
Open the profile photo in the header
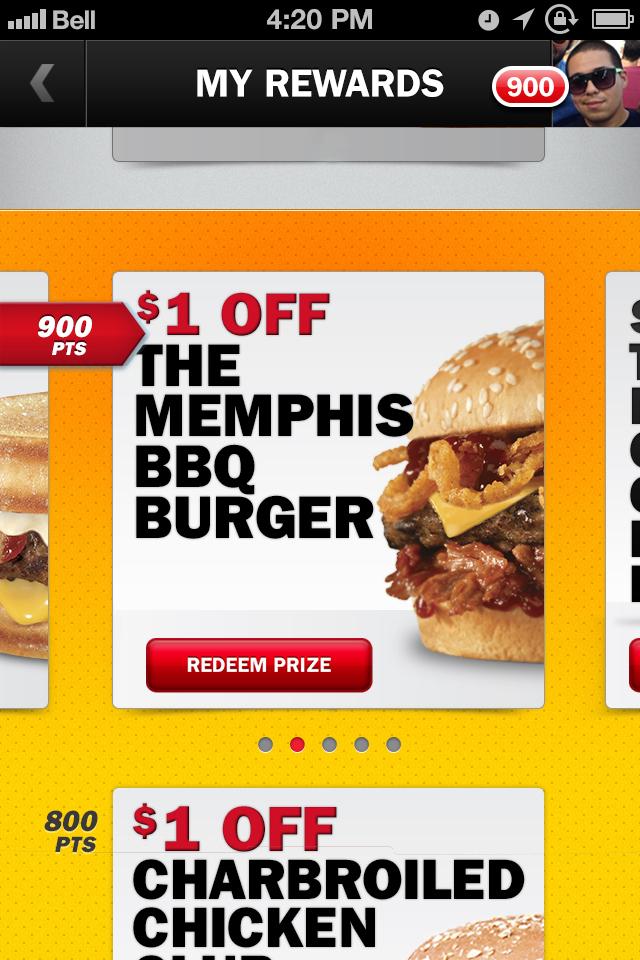pos(597,84)
